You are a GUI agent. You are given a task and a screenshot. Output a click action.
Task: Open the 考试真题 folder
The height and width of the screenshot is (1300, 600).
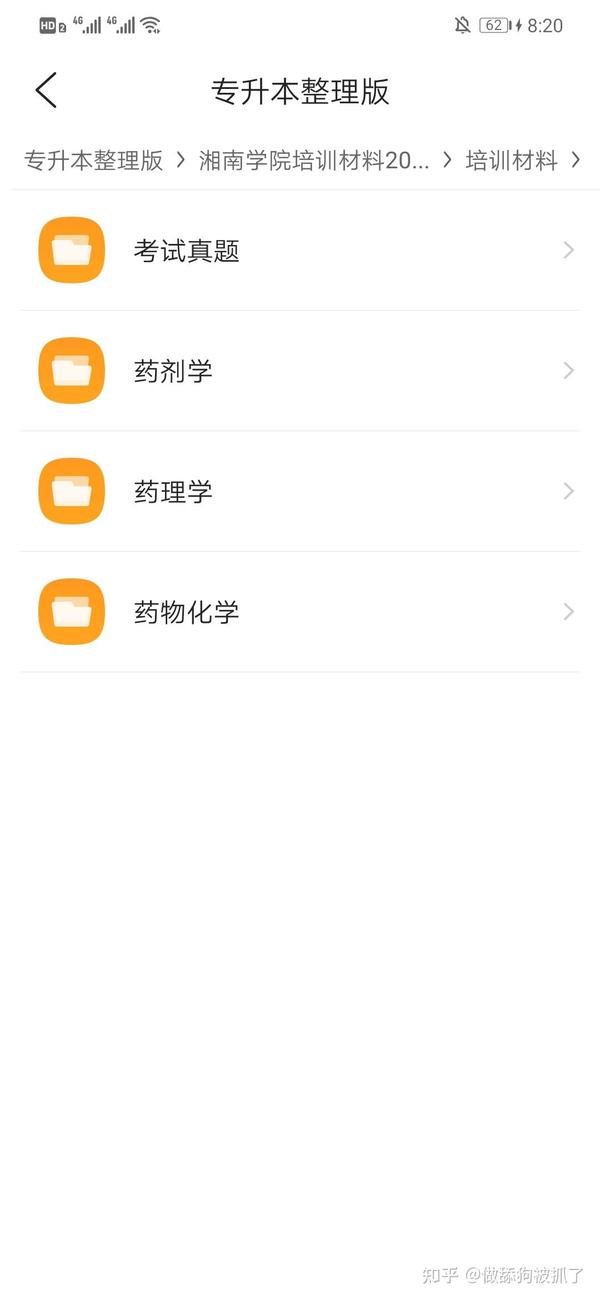coord(300,250)
